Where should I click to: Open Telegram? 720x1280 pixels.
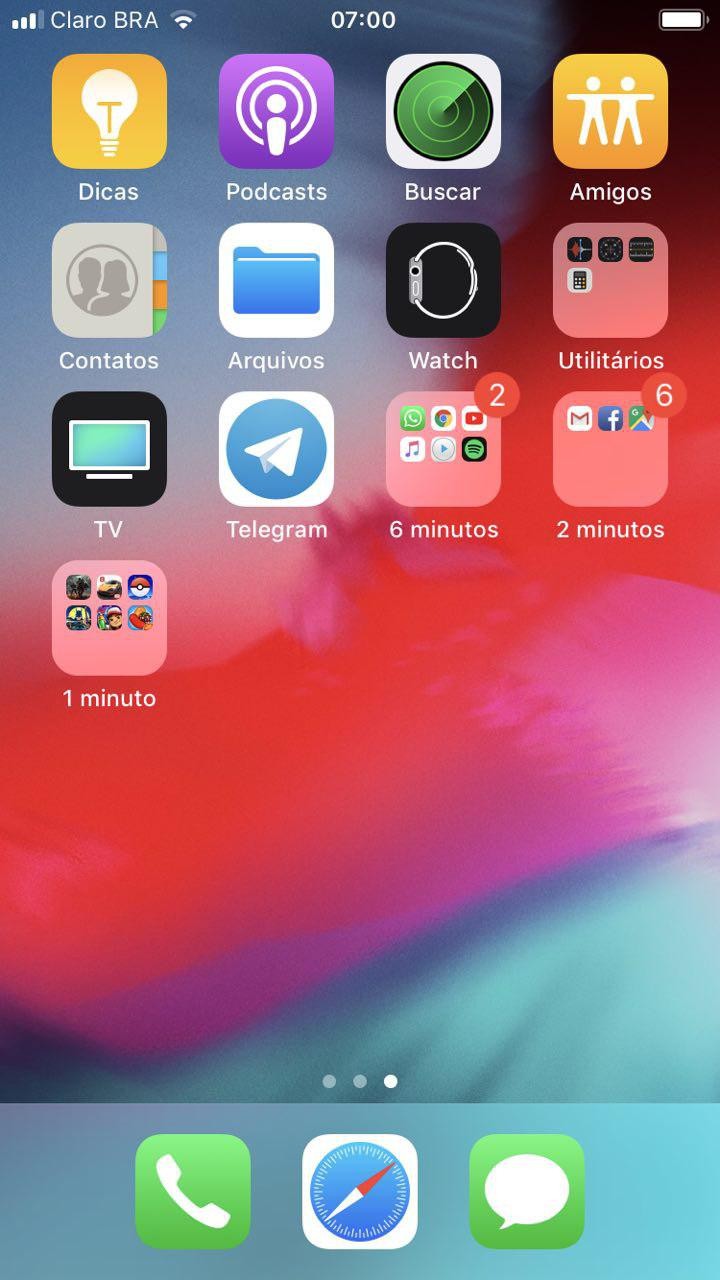(276, 449)
